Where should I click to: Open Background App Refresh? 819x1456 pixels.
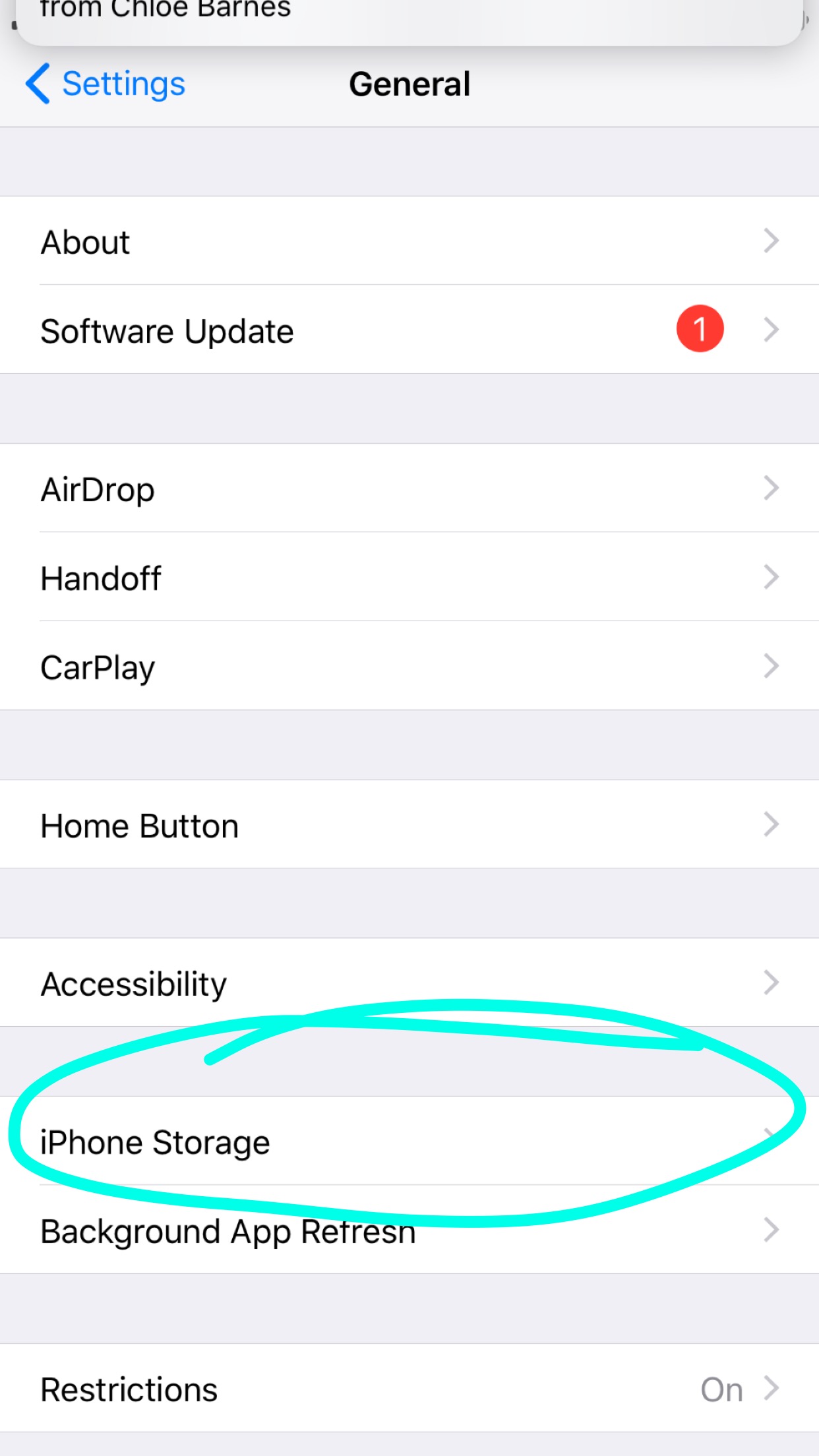[409, 1230]
